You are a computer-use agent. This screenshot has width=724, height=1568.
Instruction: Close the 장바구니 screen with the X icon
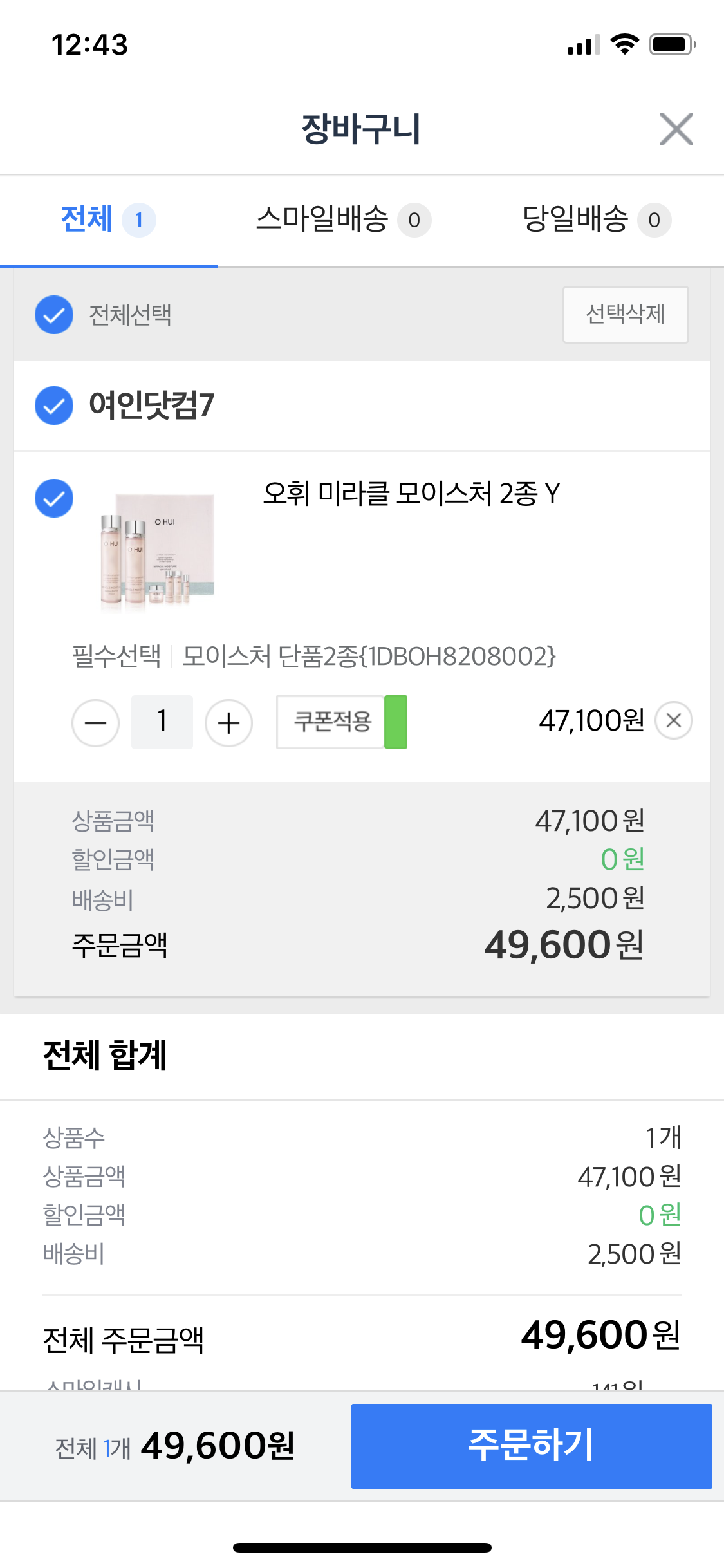tap(676, 129)
